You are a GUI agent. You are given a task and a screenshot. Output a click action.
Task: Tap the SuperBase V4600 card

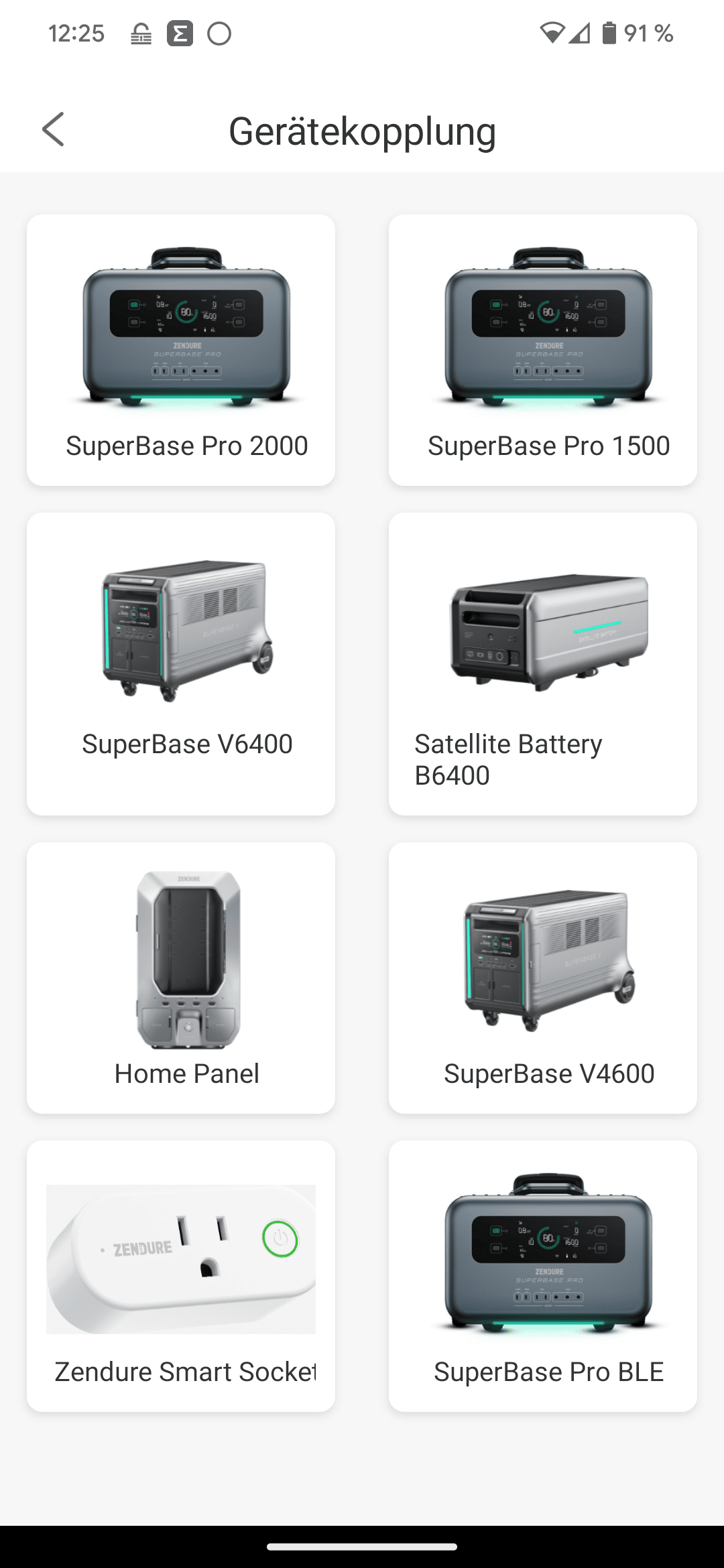543,977
